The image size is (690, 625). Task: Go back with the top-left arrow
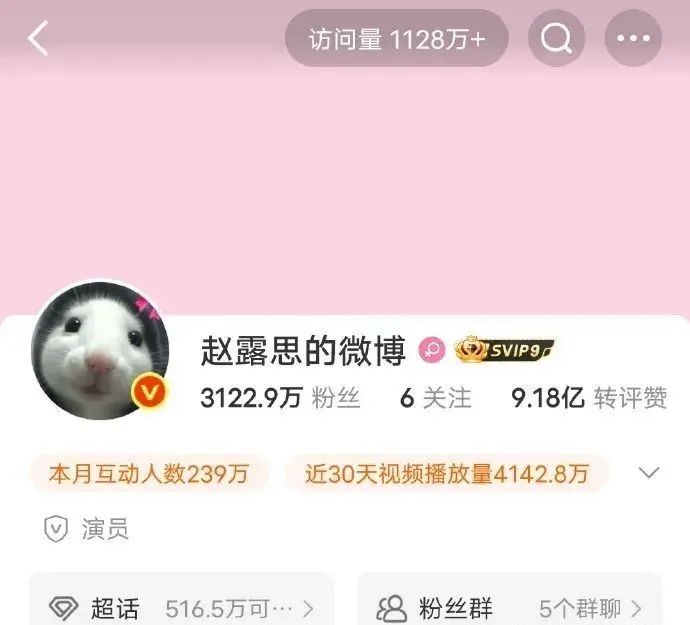click(x=38, y=39)
